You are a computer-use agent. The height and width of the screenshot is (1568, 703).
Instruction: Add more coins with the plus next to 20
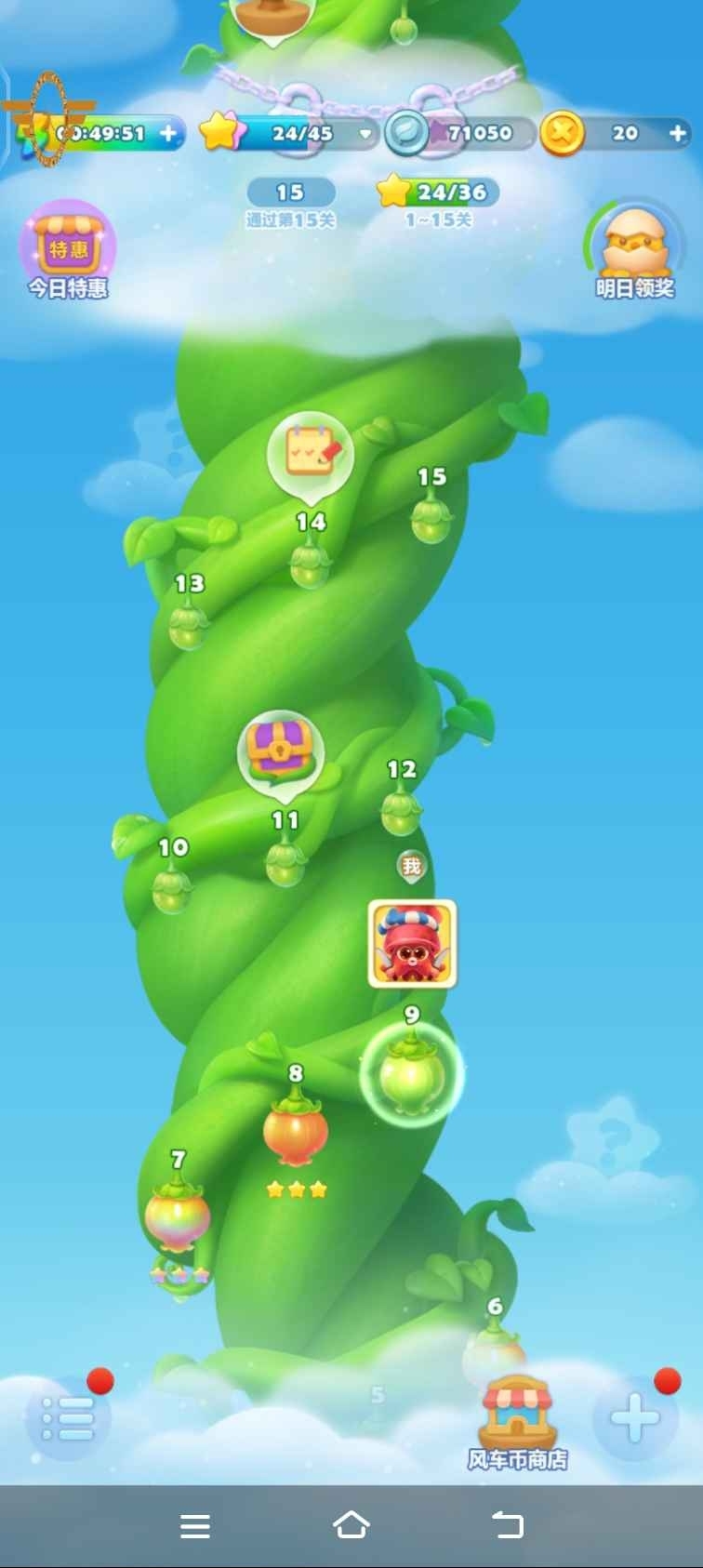pos(677,134)
